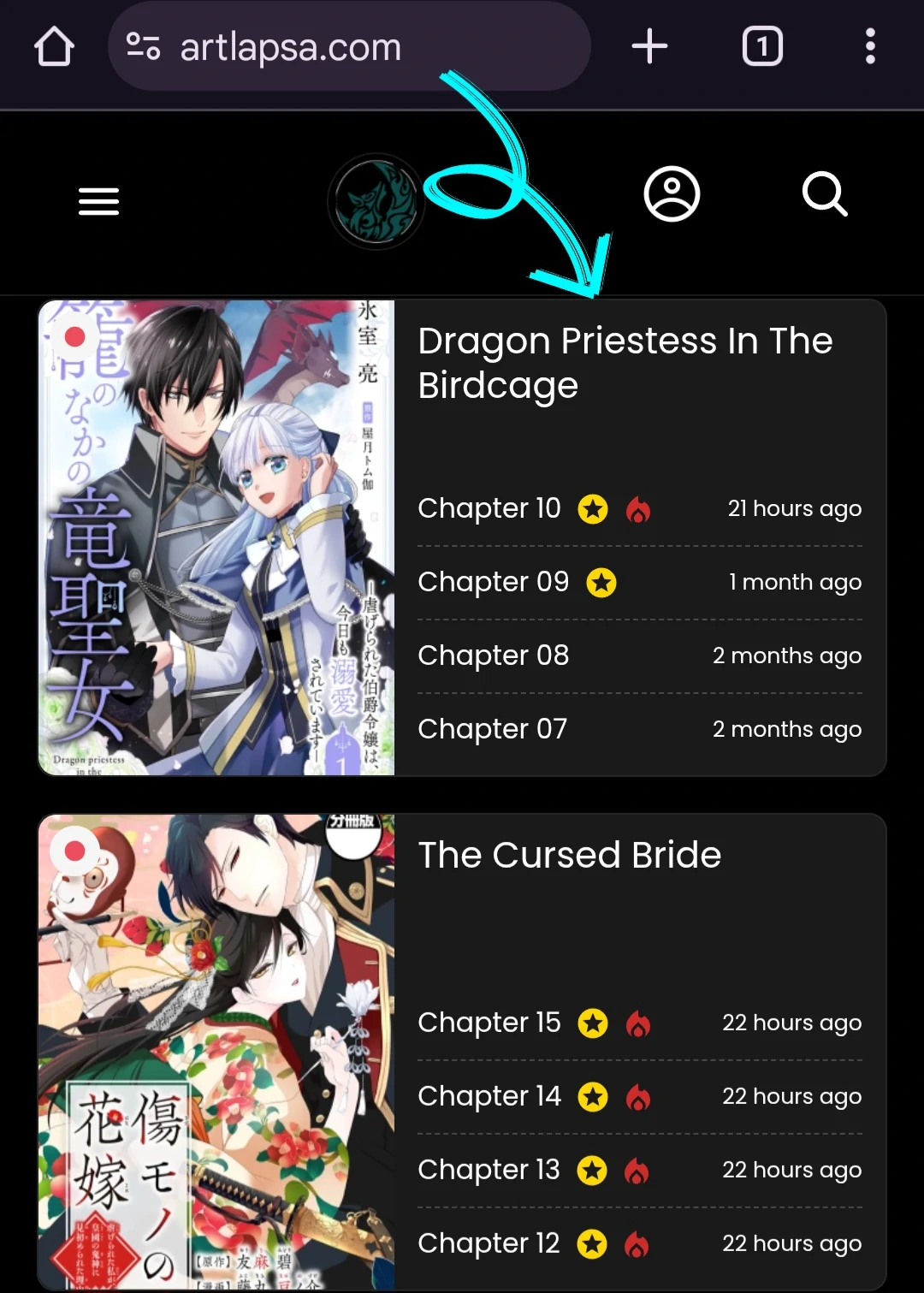Image resolution: width=924 pixels, height=1293 pixels.
Task: Open browser overflow menu
Action: pyautogui.click(x=870, y=46)
